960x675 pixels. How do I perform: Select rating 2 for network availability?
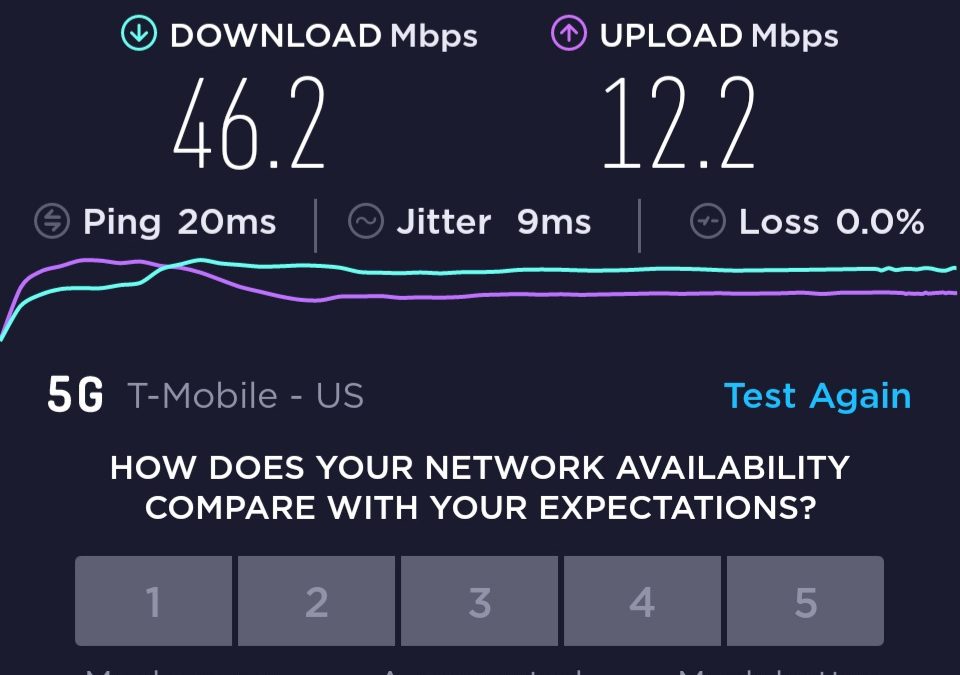pyautogui.click(x=316, y=601)
